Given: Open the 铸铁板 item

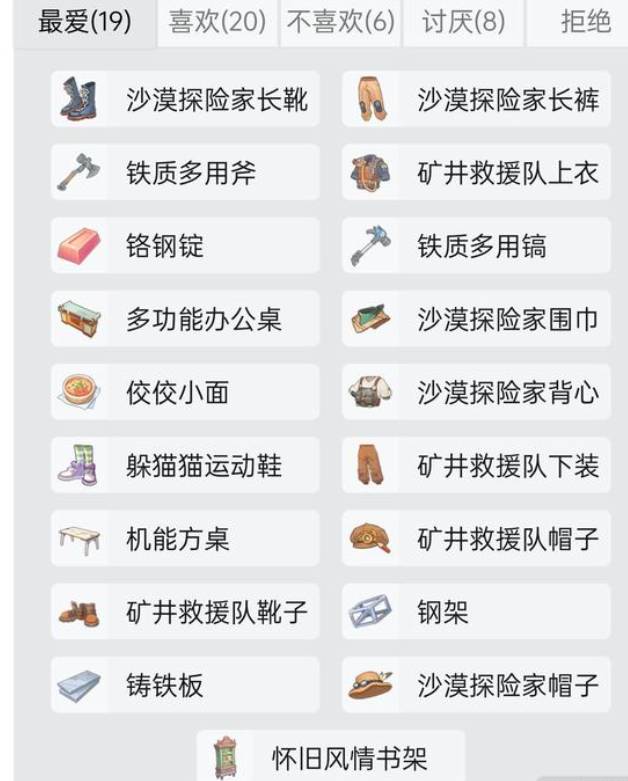Looking at the screenshot, I should coord(185,685).
